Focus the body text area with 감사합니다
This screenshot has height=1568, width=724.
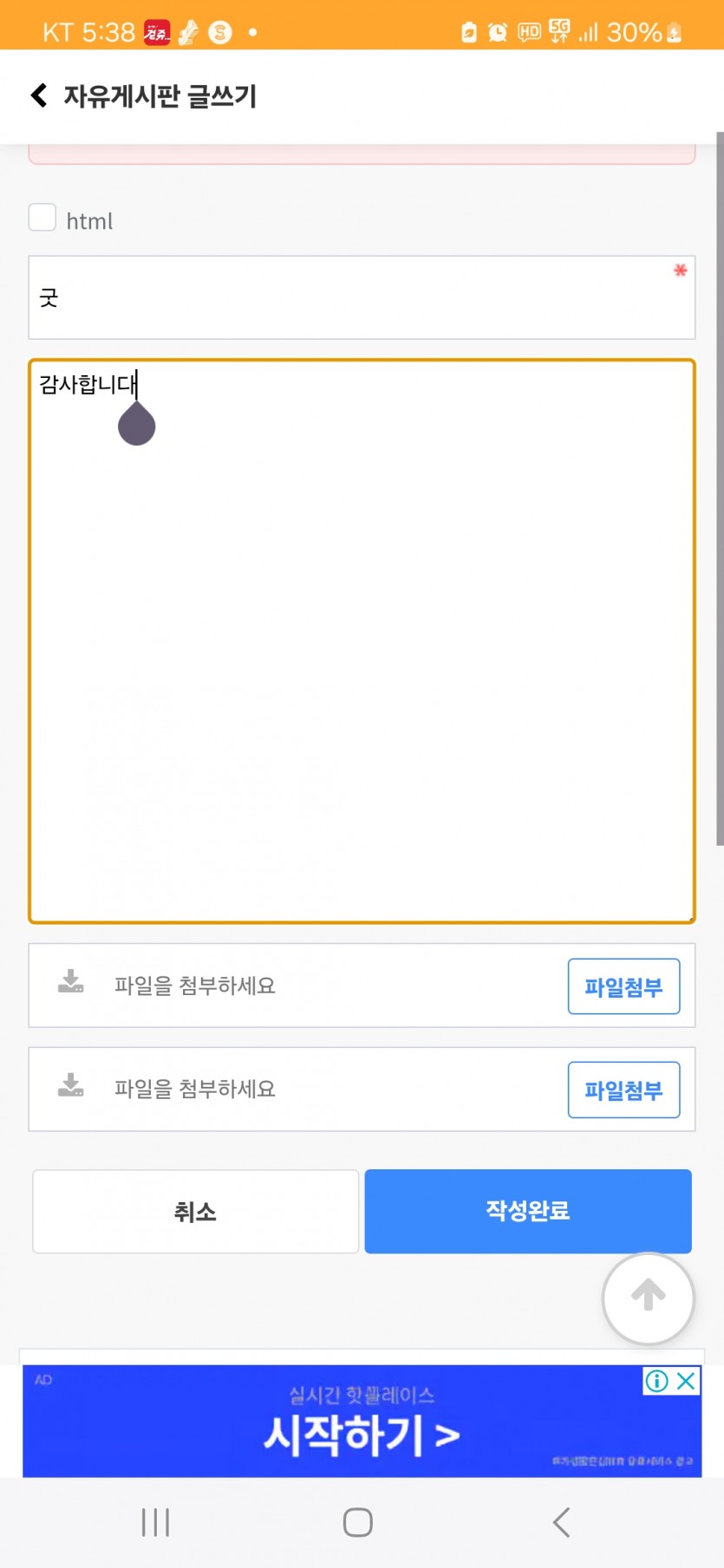[362, 641]
